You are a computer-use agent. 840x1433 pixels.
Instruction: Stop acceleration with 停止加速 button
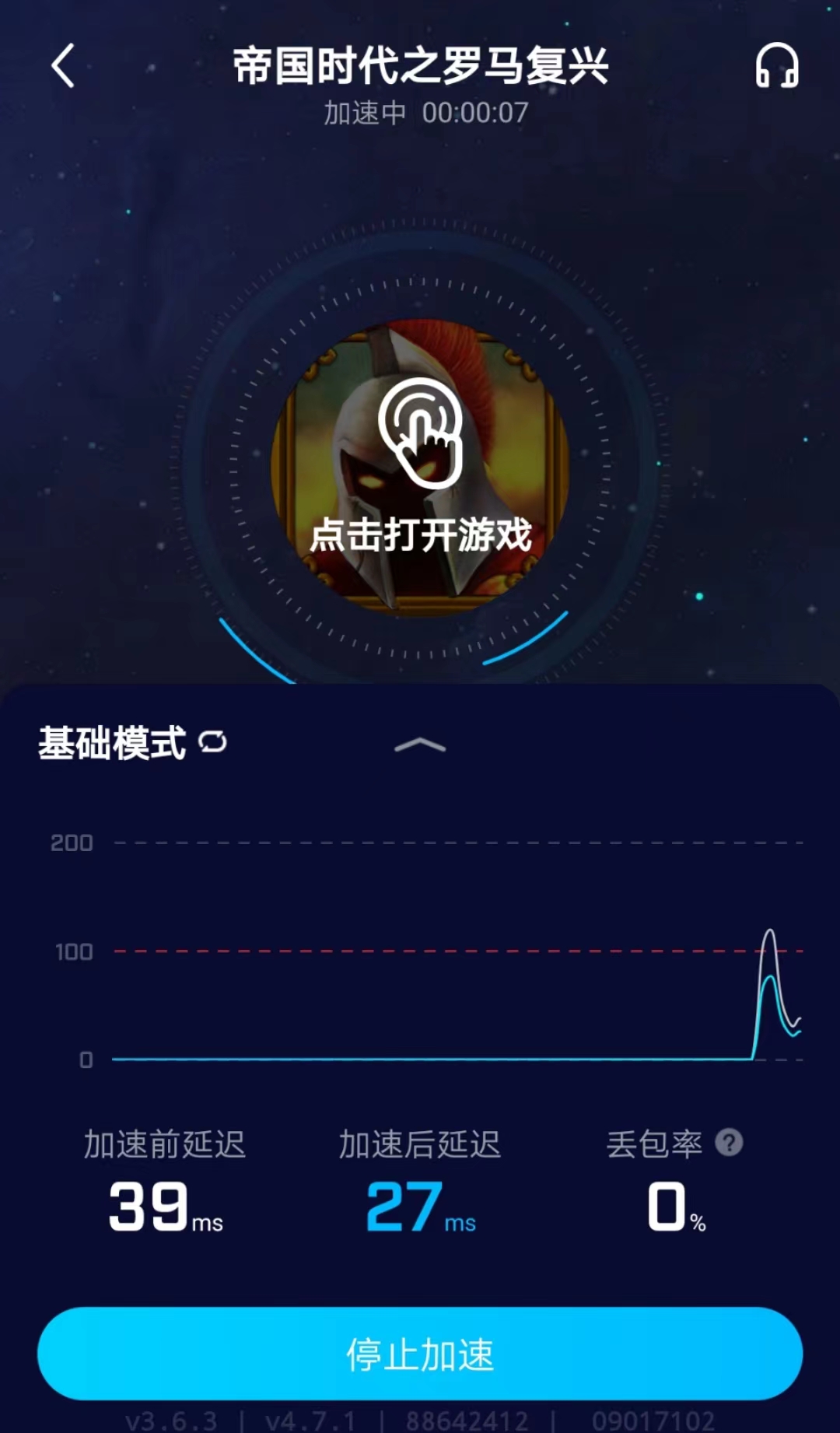tap(420, 1354)
